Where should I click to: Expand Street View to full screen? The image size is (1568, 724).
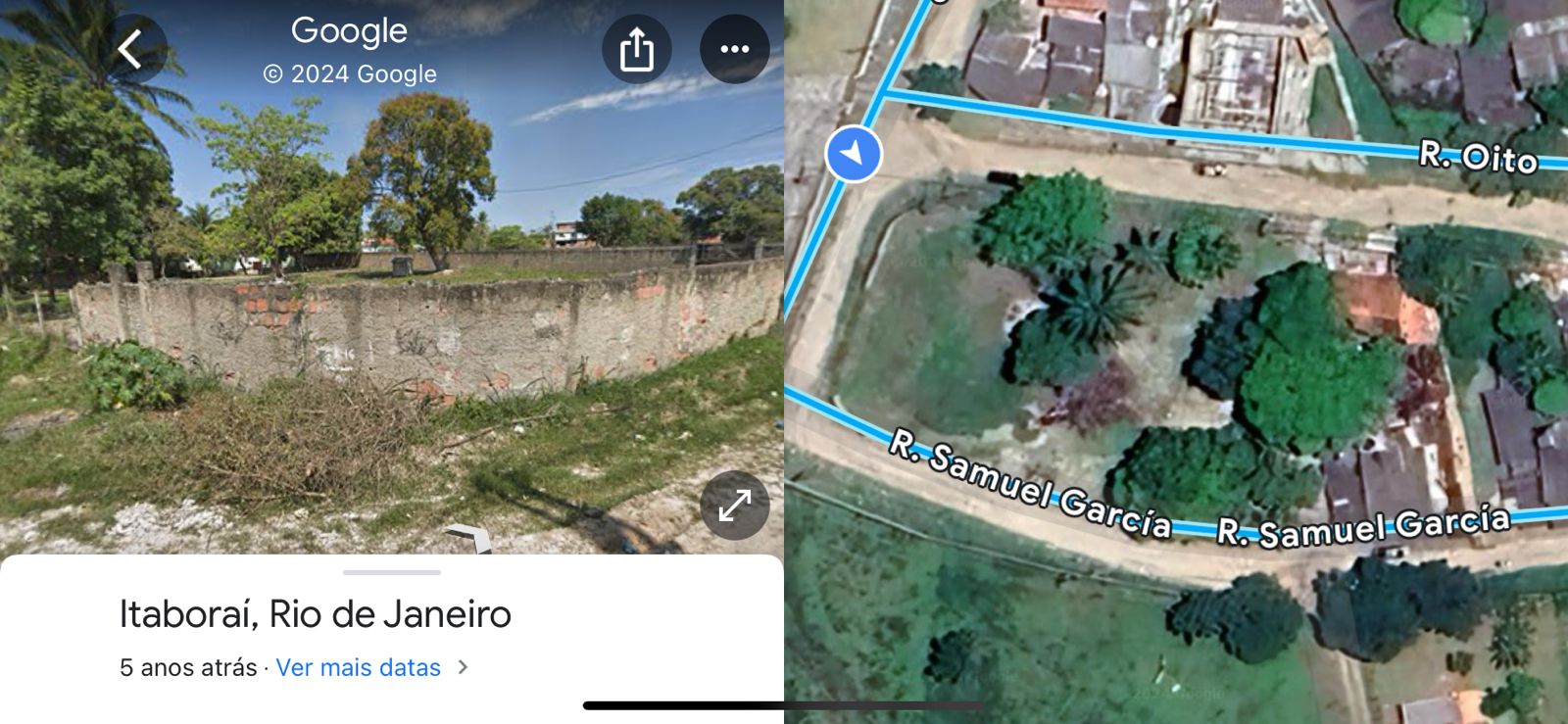tap(734, 506)
